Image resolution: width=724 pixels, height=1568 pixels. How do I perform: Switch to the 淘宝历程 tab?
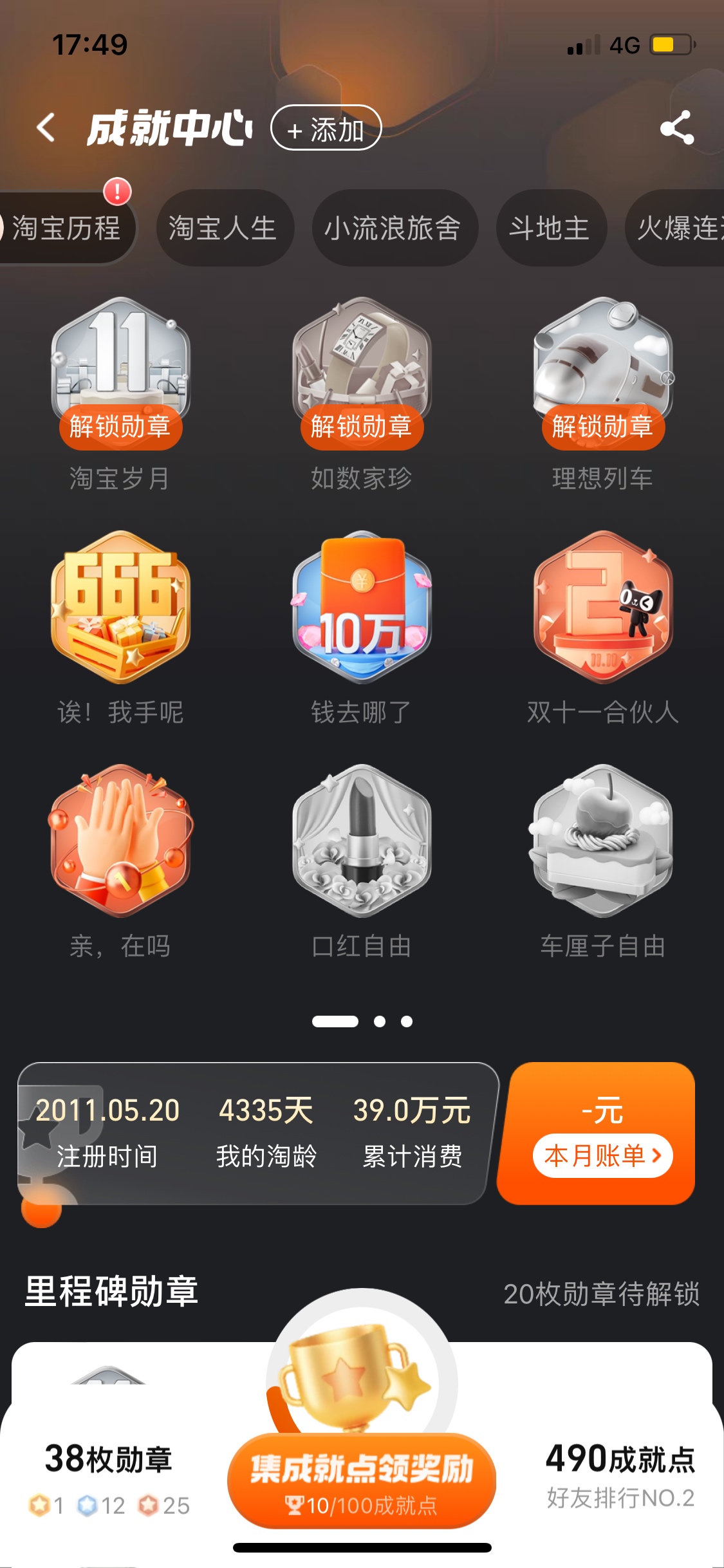tap(67, 229)
